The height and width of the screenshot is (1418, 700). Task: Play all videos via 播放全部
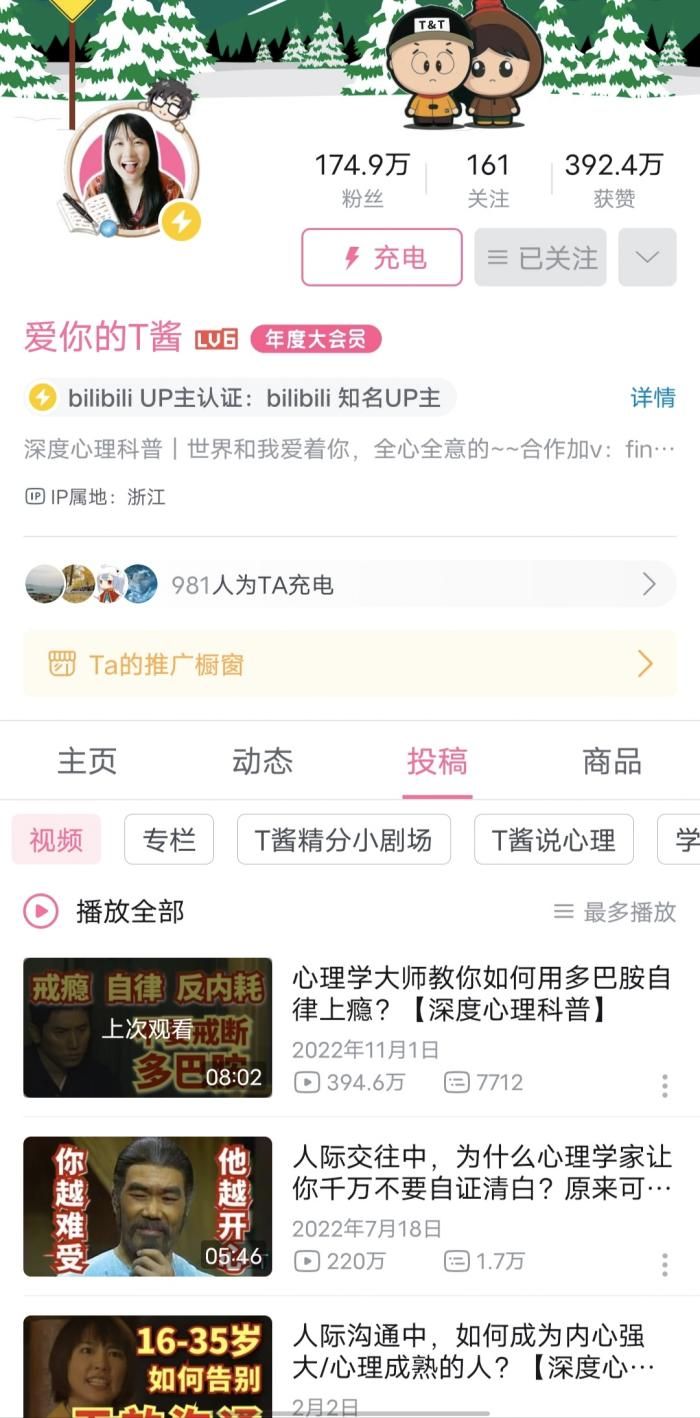tap(104, 911)
